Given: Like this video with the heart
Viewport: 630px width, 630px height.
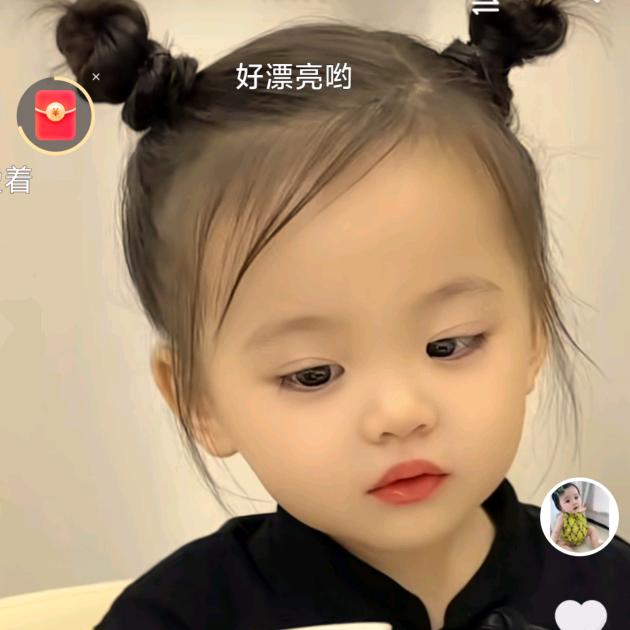Looking at the screenshot, I should [x=580, y=614].
